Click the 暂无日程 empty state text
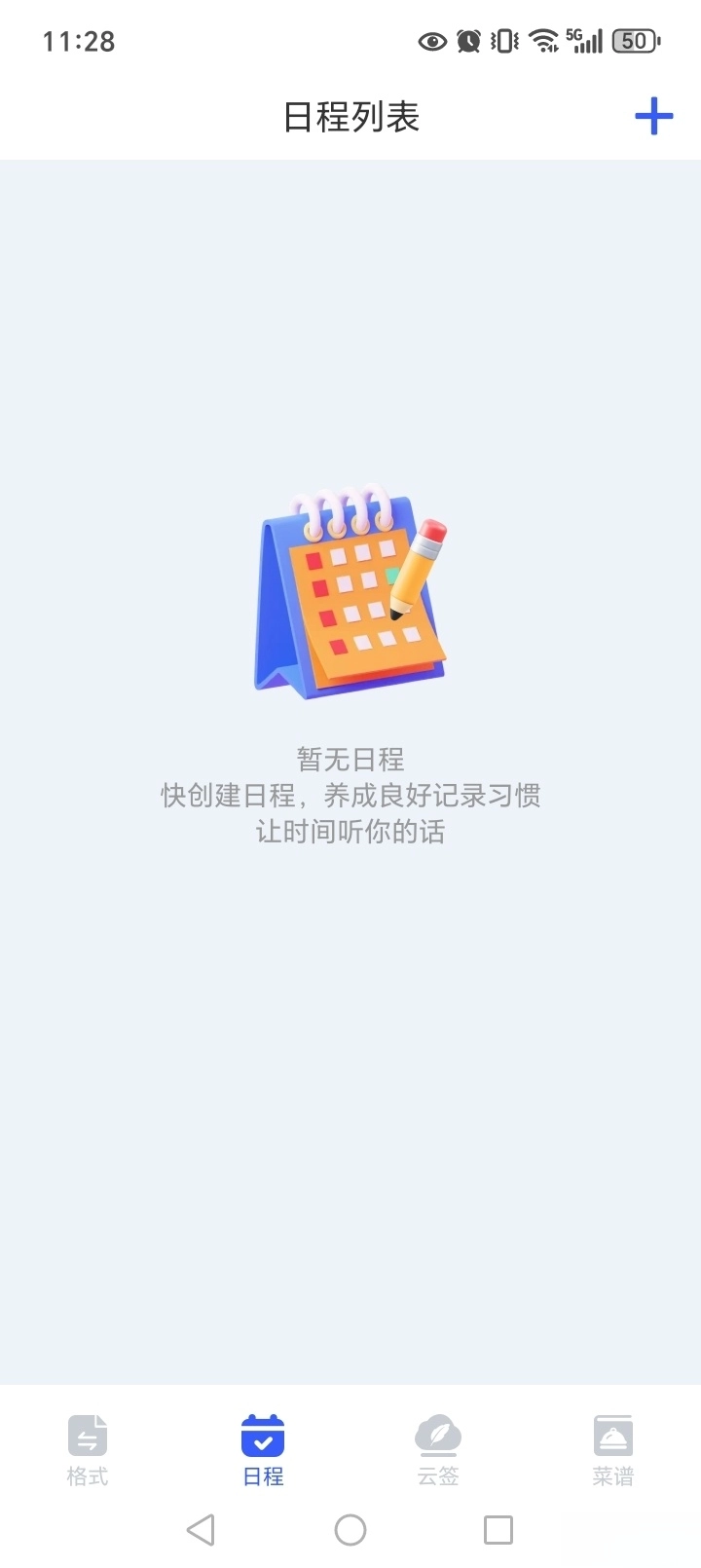This screenshot has height=1568, width=701. [350, 759]
